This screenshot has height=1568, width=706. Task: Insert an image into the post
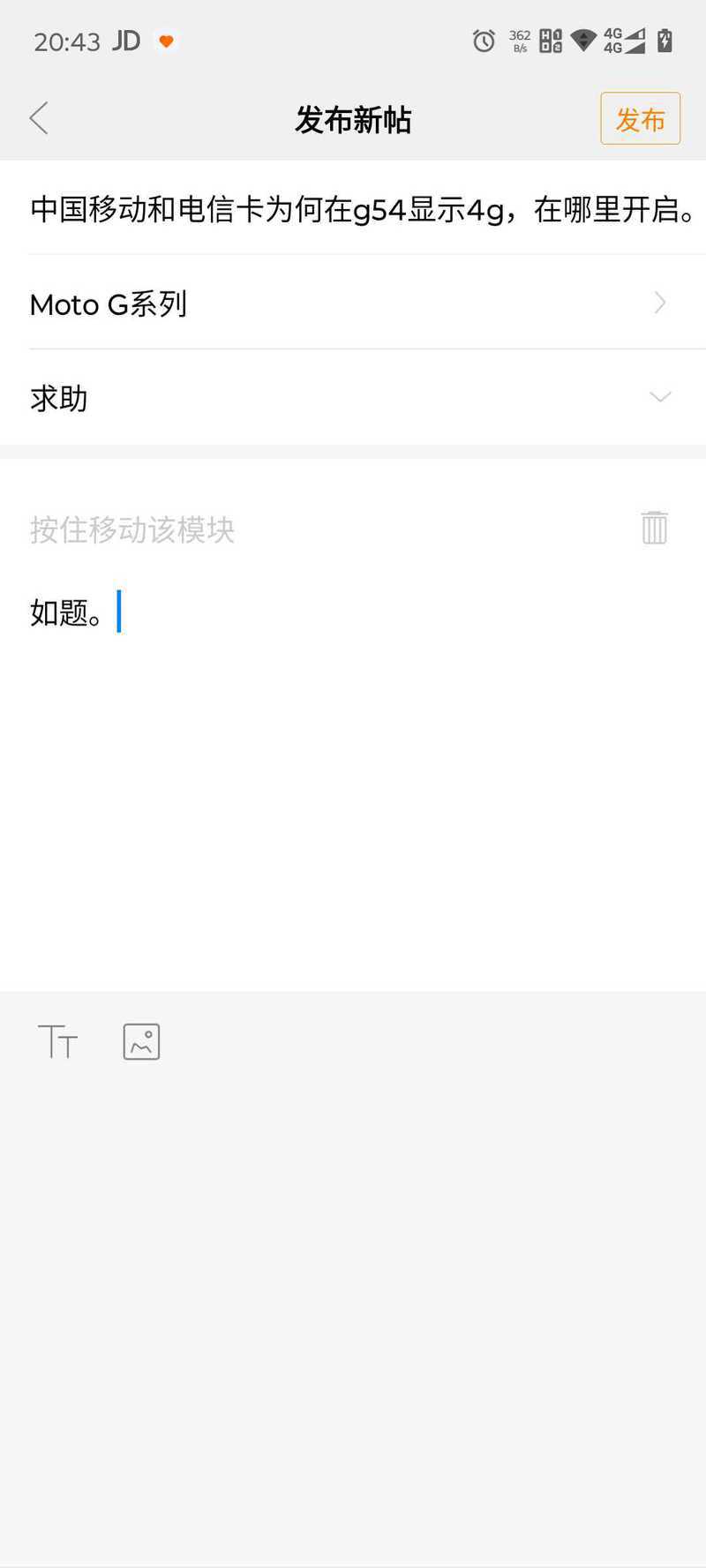[141, 1041]
